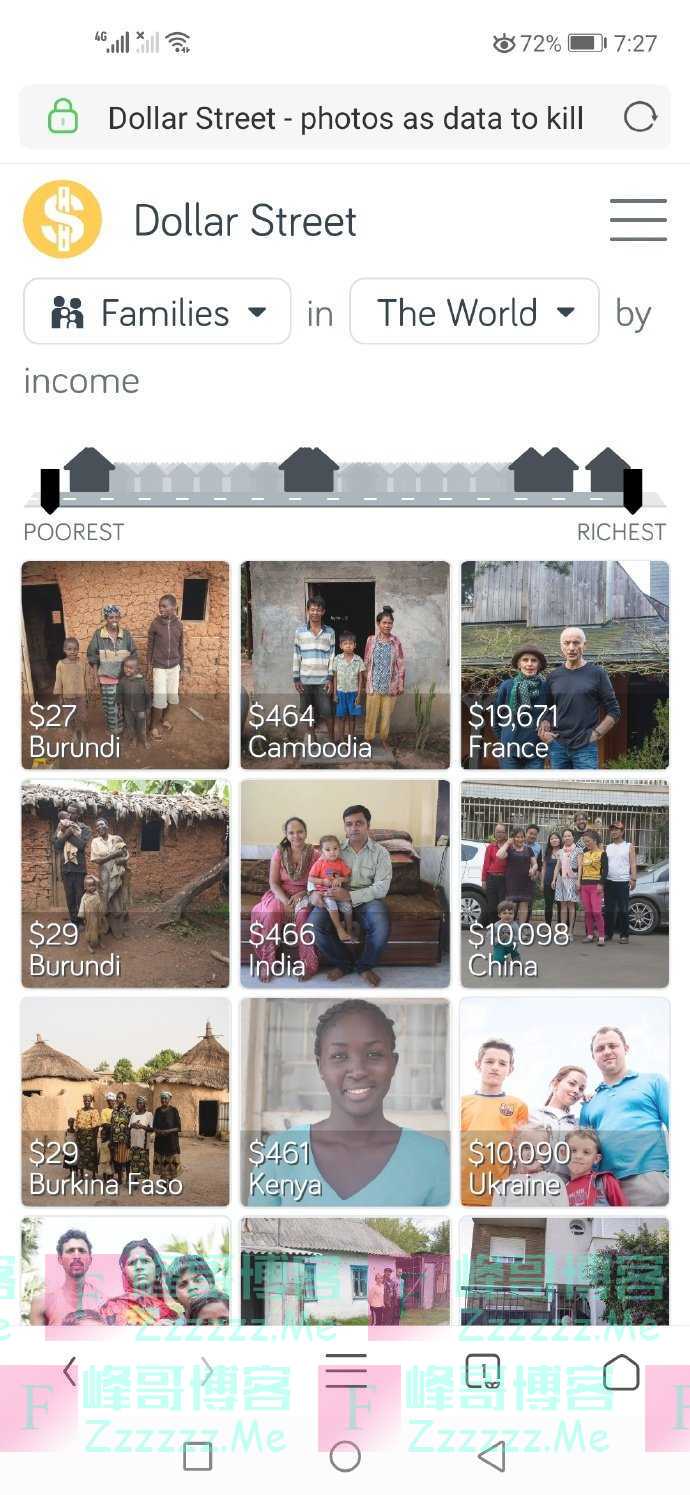Tap the system home circle button
The width and height of the screenshot is (690, 1495).
(345, 1456)
